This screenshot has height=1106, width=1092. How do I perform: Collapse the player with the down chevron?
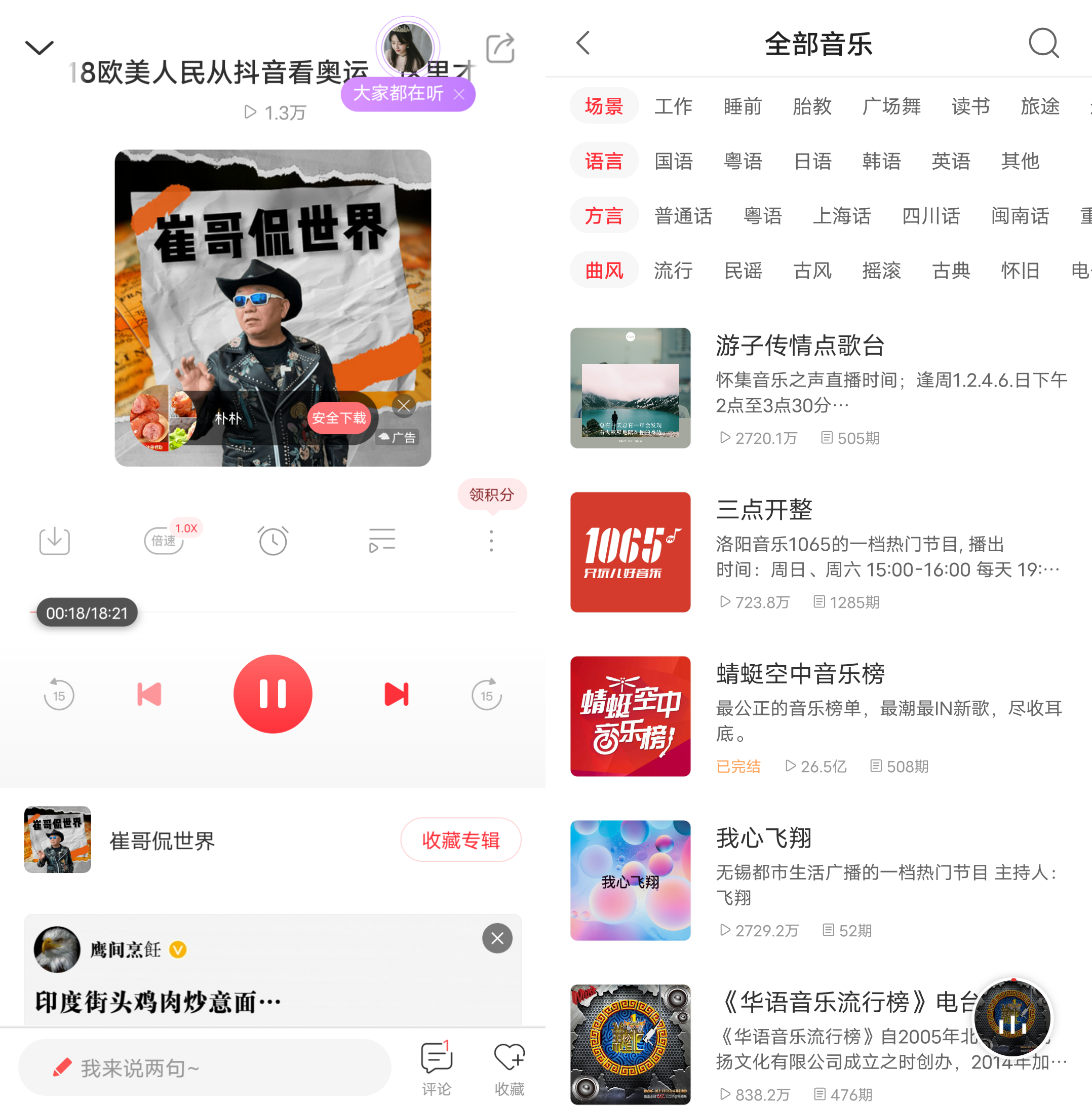(x=40, y=48)
